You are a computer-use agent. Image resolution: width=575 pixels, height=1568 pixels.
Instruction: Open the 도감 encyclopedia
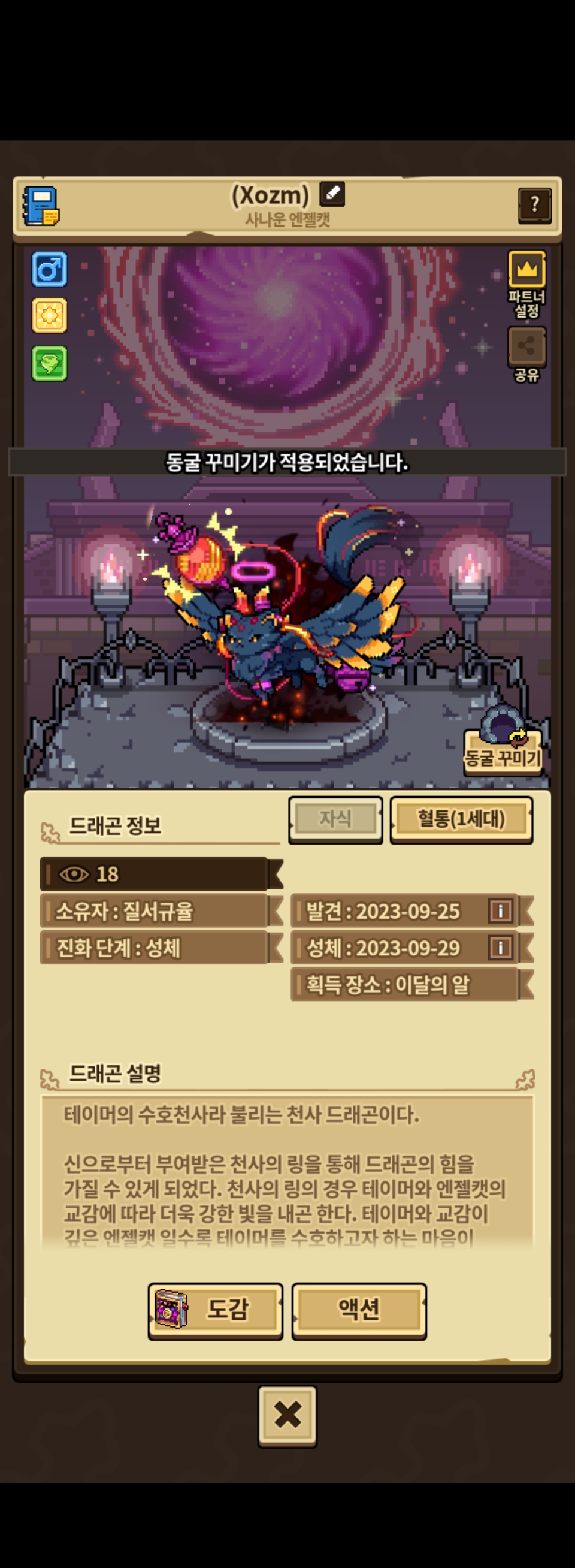click(x=216, y=1308)
